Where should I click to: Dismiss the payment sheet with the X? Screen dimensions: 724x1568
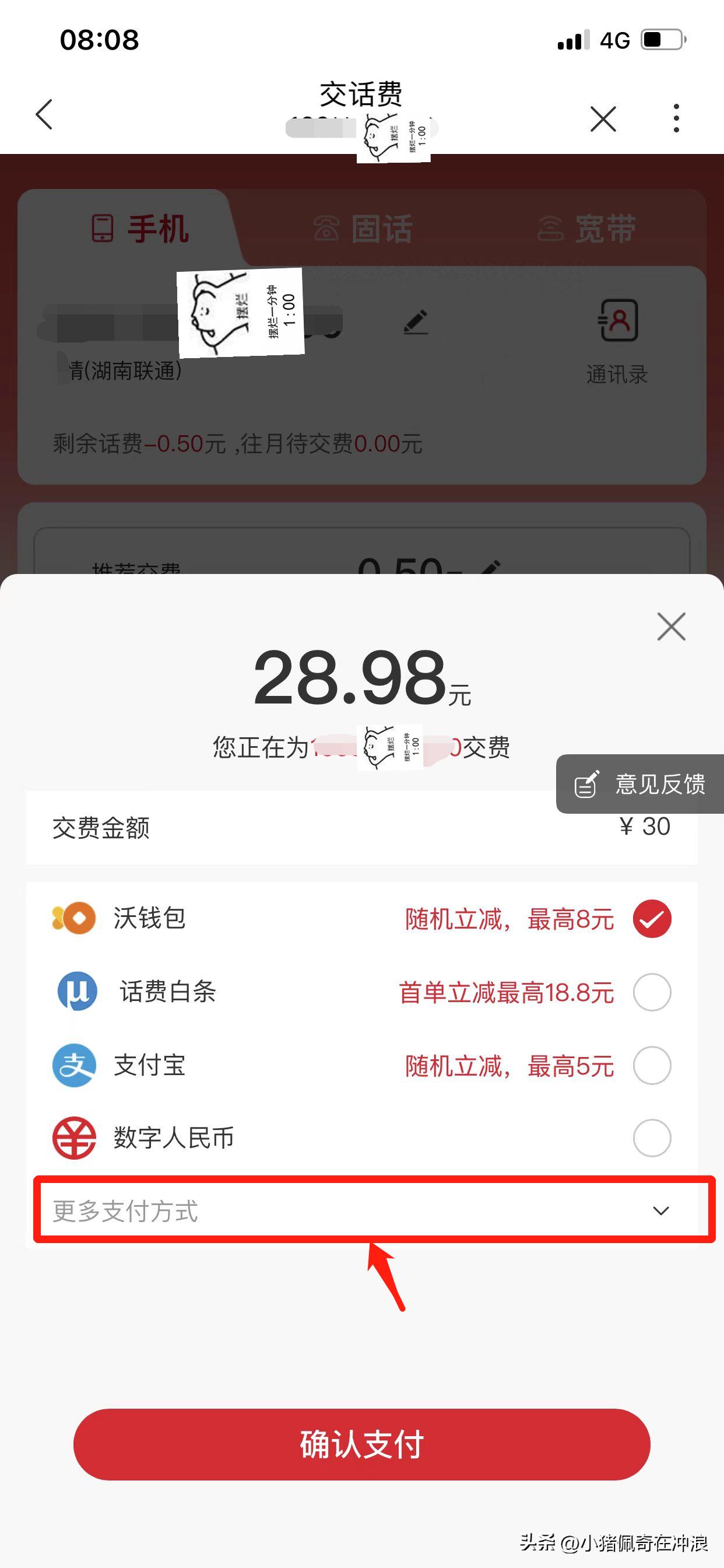(670, 626)
